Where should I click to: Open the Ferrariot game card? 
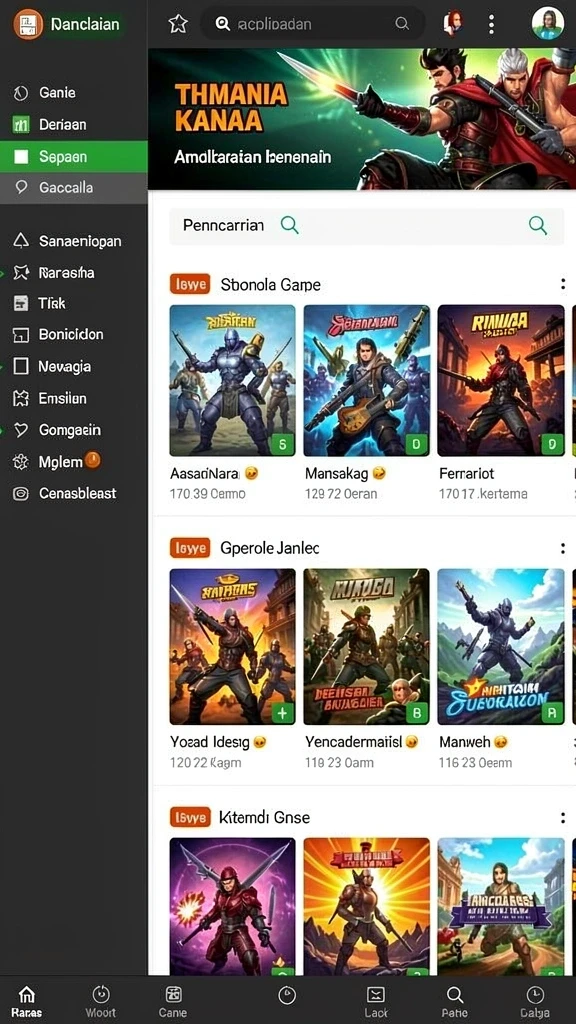point(501,403)
